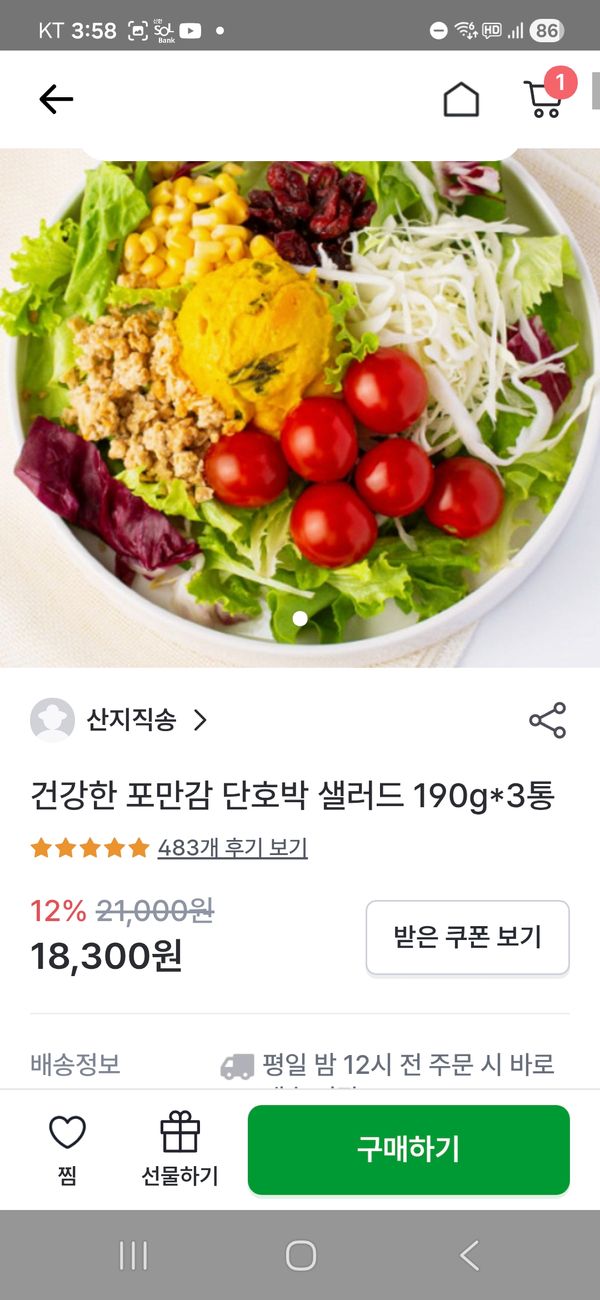The height and width of the screenshot is (1300, 600).
Task: Share this salad product
Action: tap(547, 720)
